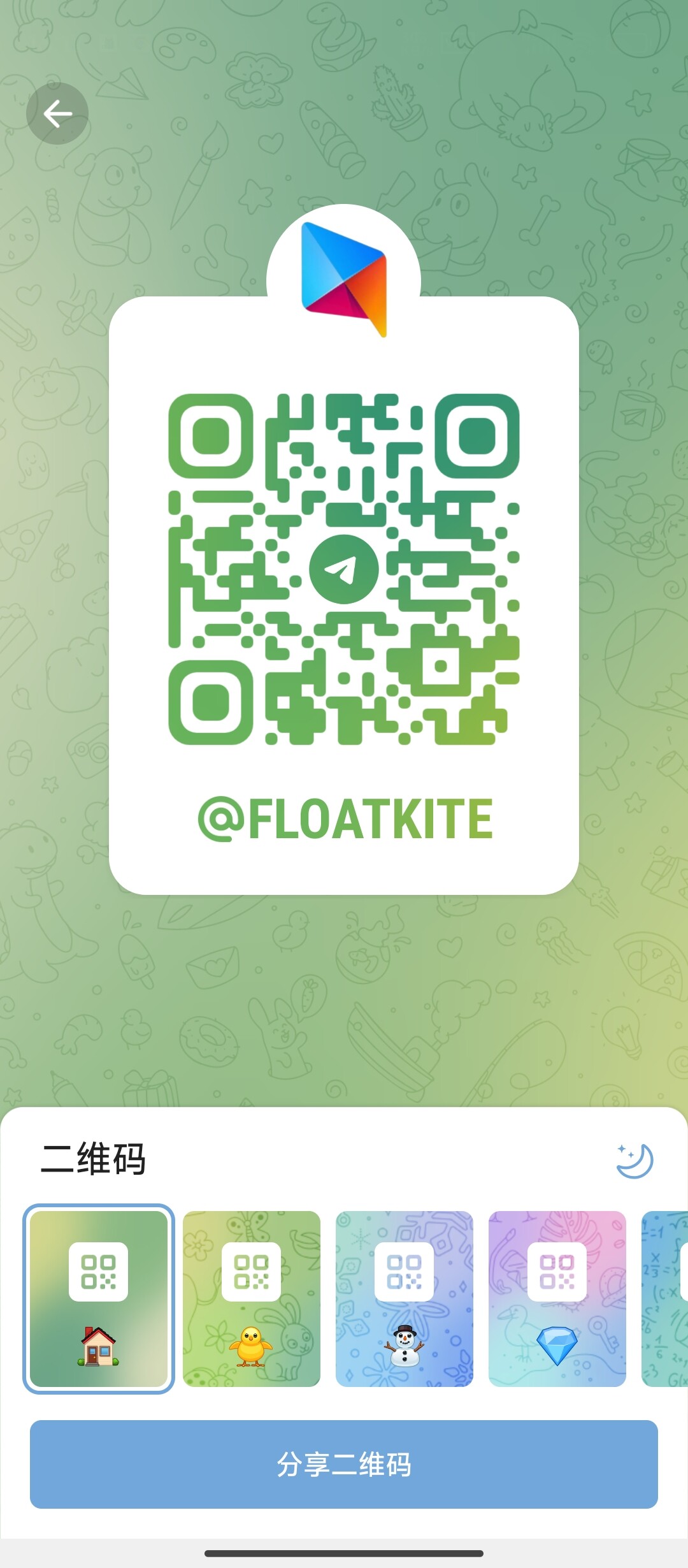The width and height of the screenshot is (688, 1568).
Task: Toggle night mode with the moon icon
Action: tap(634, 1160)
